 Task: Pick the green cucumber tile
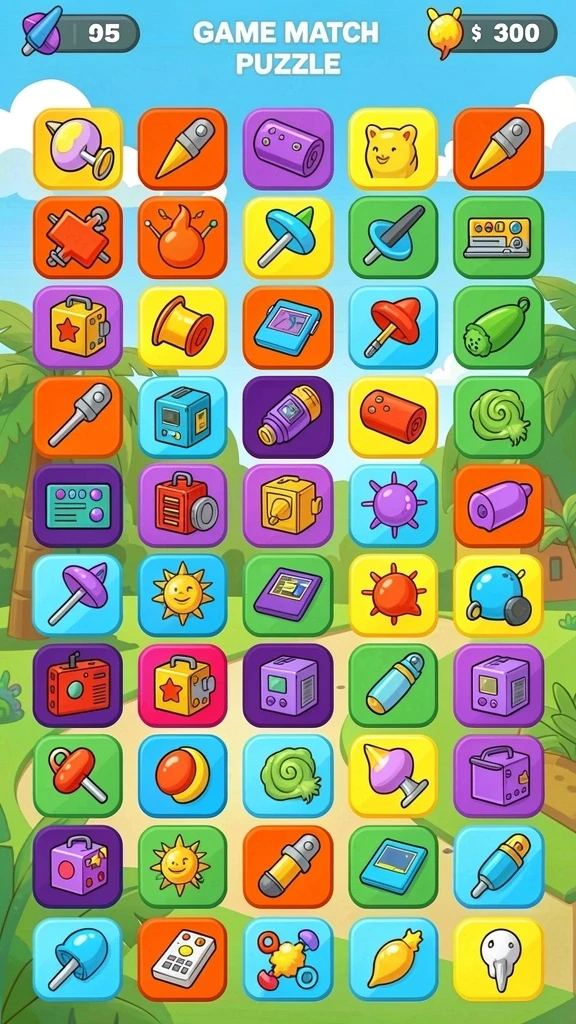click(x=498, y=327)
